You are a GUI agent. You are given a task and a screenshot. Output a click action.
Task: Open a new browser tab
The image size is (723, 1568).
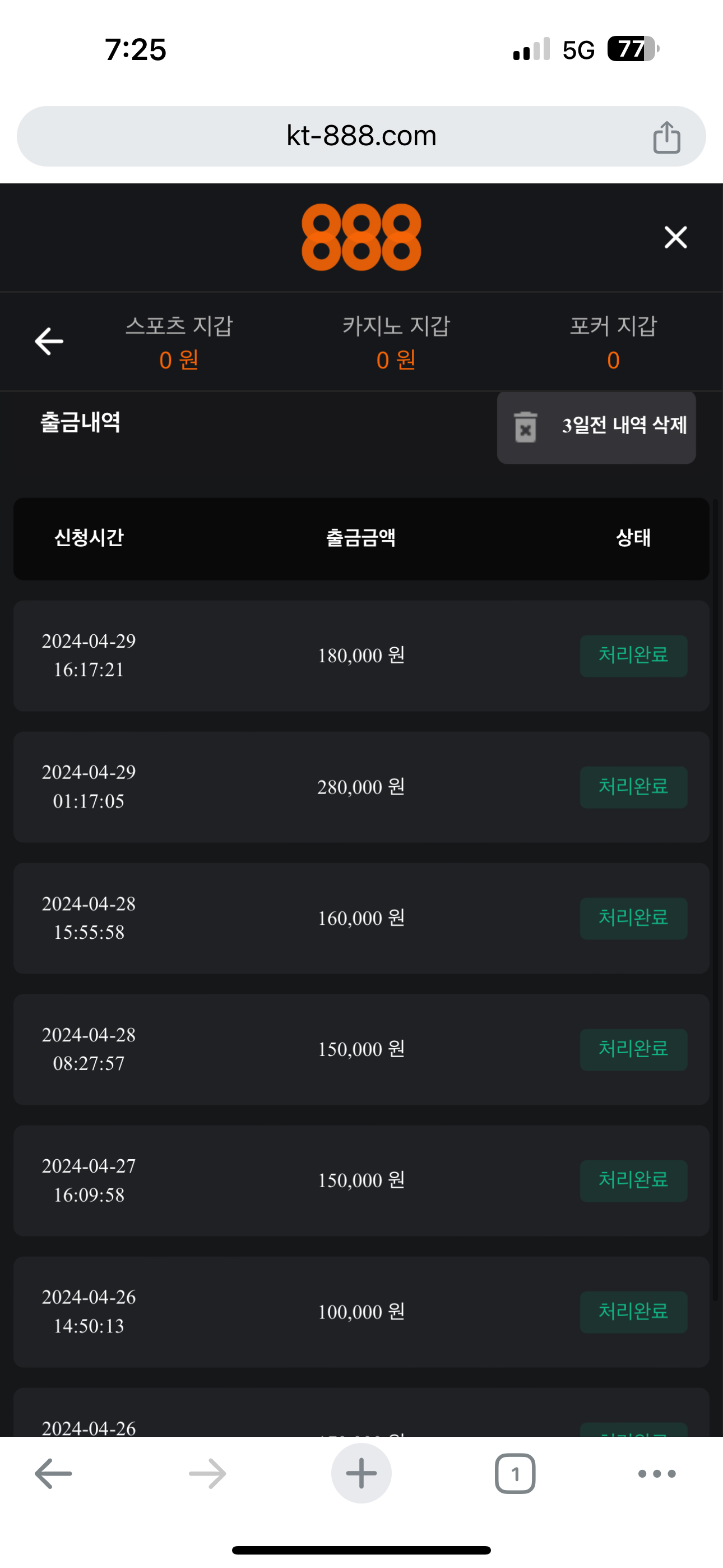[361, 1474]
